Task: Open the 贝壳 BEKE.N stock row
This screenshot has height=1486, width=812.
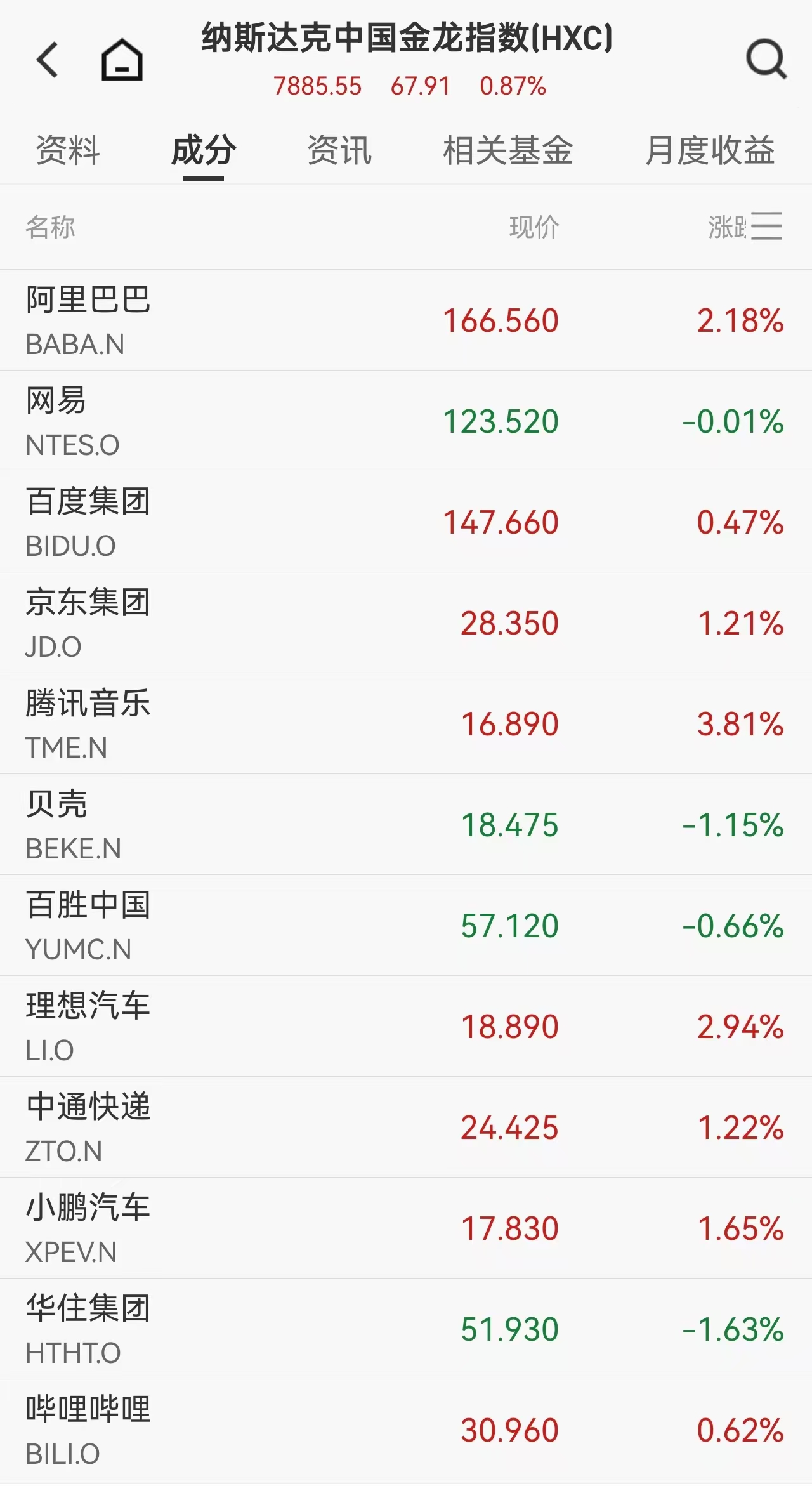Action: point(406,825)
